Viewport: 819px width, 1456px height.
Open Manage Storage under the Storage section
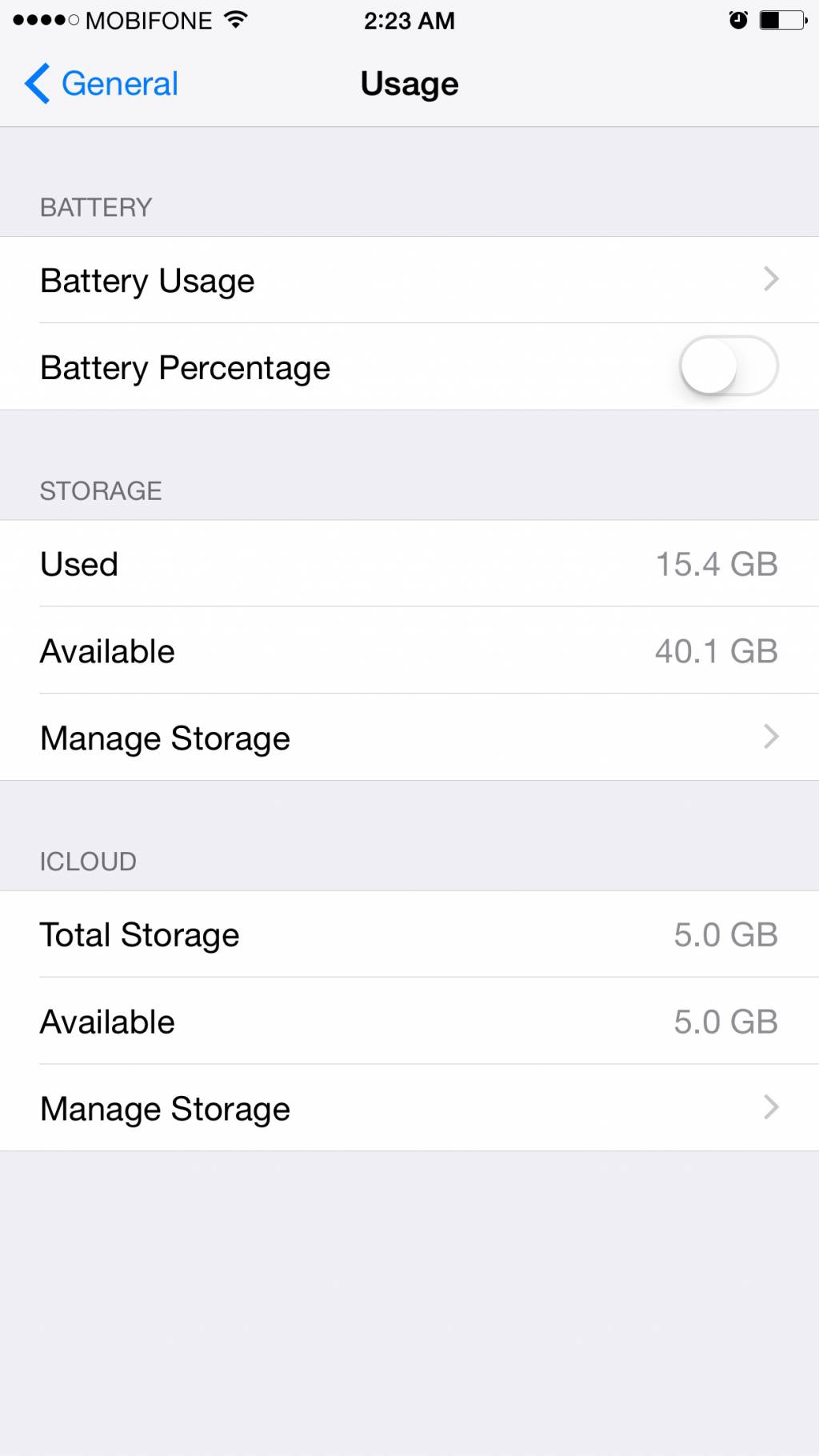coord(409,737)
